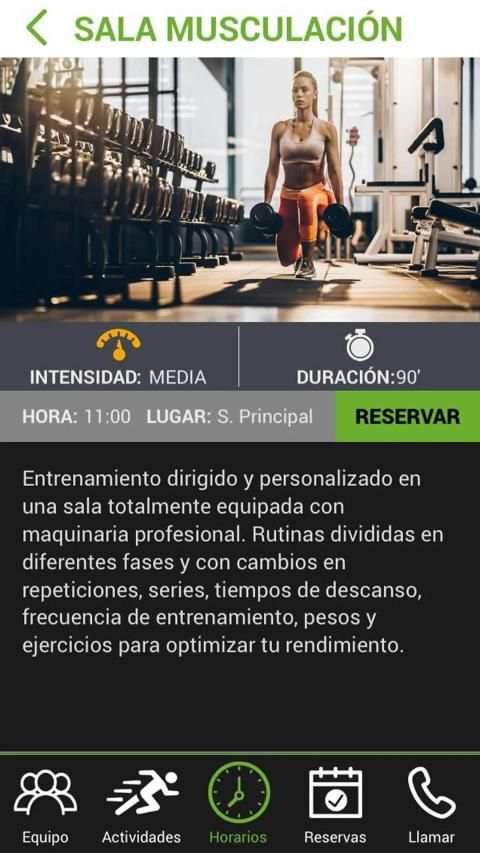Image resolution: width=480 pixels, height=853 pixels.
Task: Open the Equipo tab
Action: pyautogui.click(x=46, y=805)
